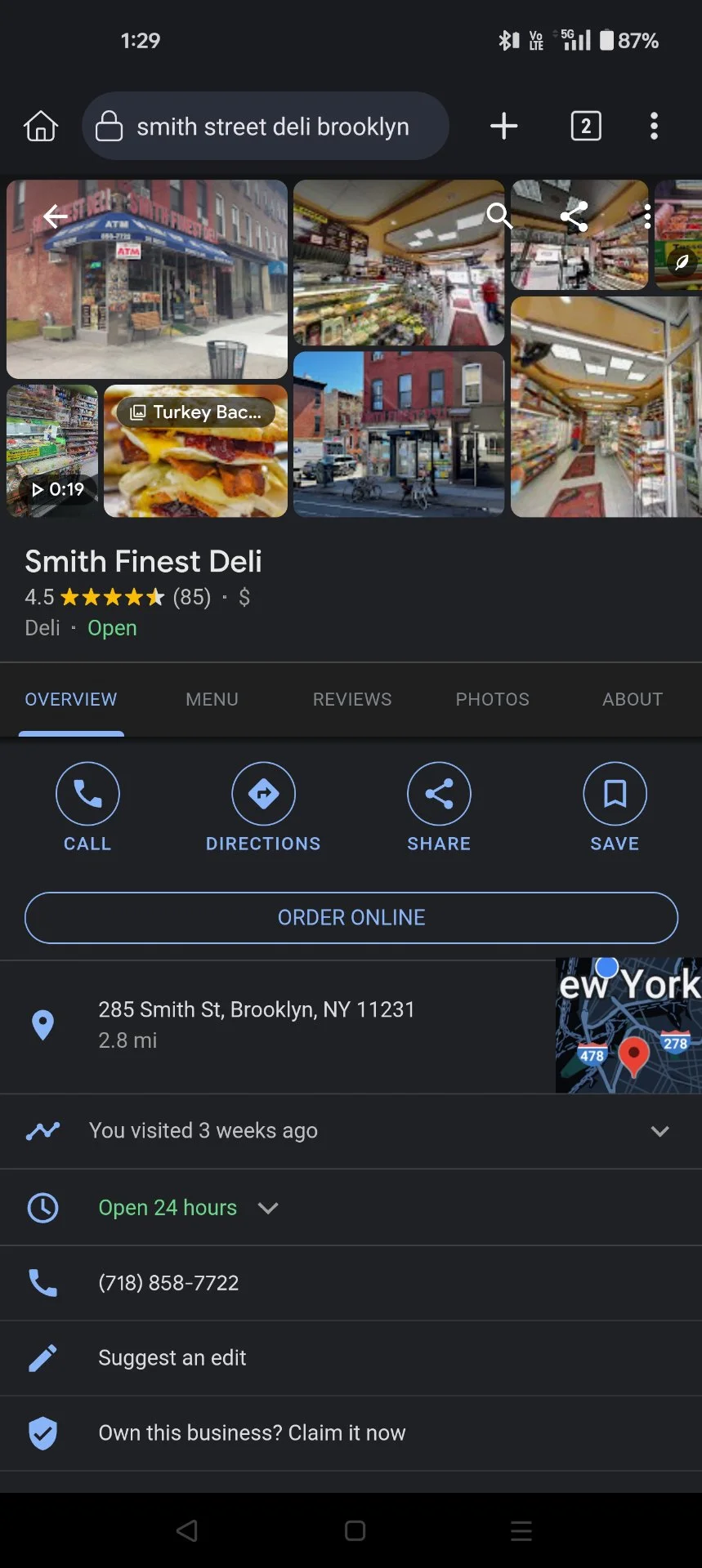Go to browser home page

pyautogui.click(x=41, y=127)
